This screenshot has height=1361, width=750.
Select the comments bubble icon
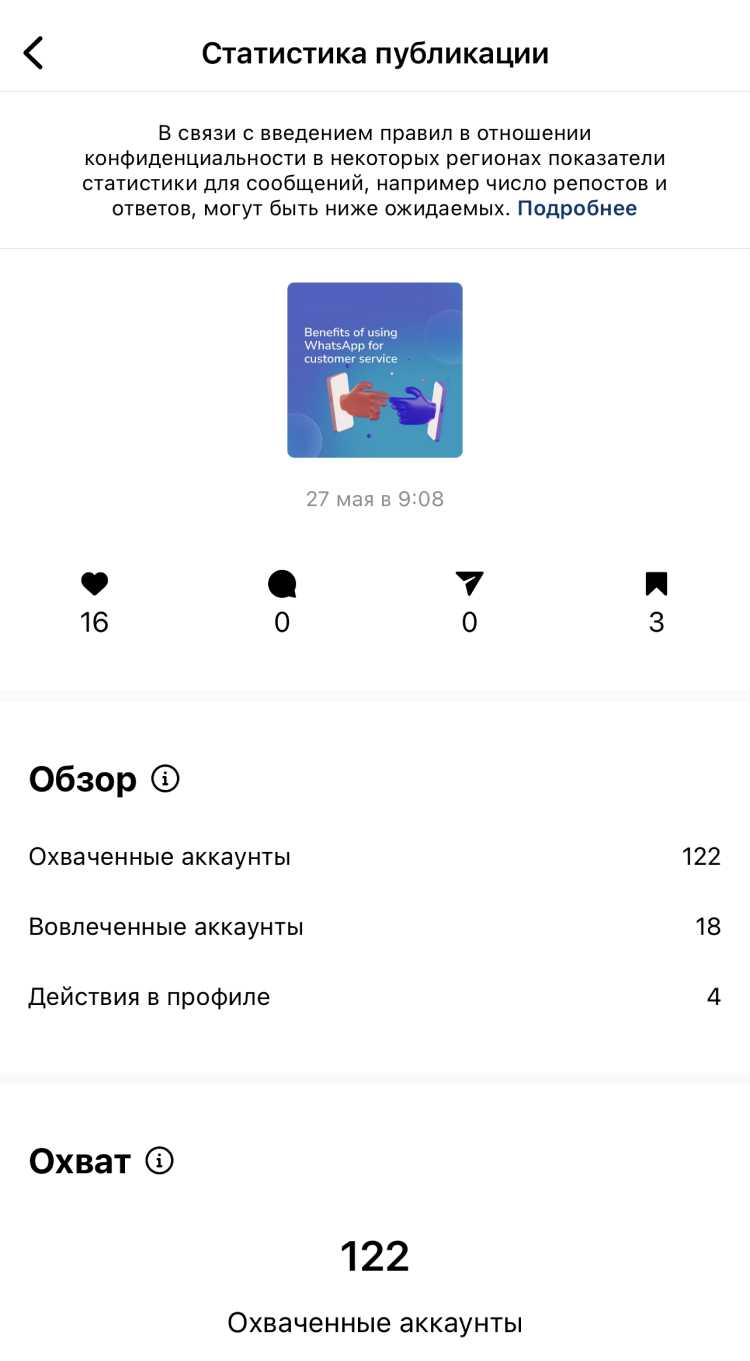[281, 584]
